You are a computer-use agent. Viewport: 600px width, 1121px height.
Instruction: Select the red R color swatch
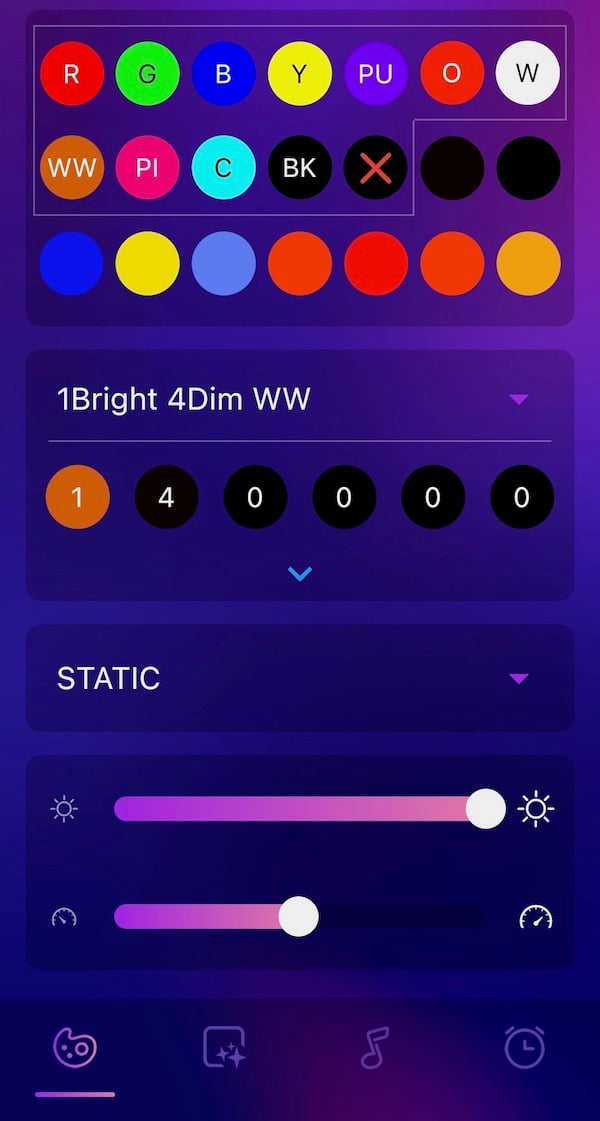pyautogui.click(x=72, y=74)
